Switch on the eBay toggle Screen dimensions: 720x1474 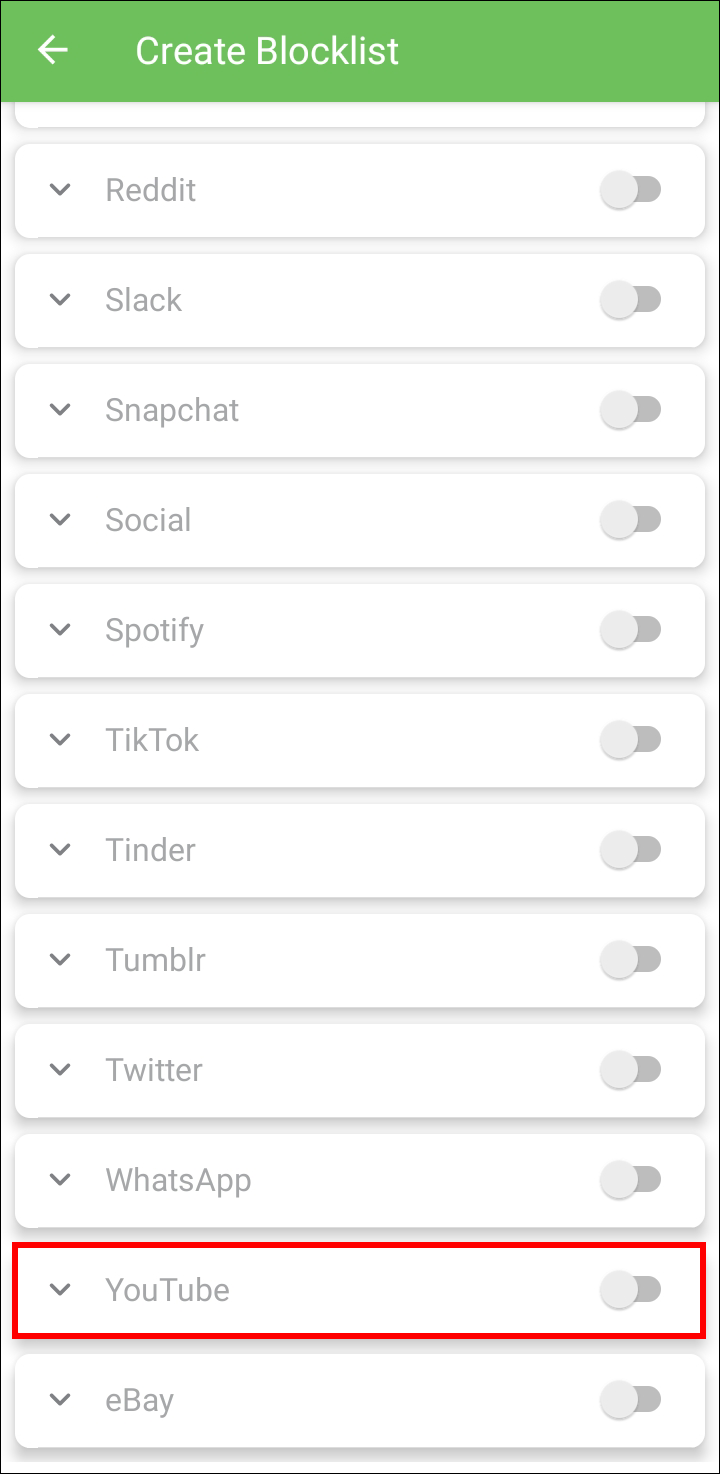point(631,1400)
